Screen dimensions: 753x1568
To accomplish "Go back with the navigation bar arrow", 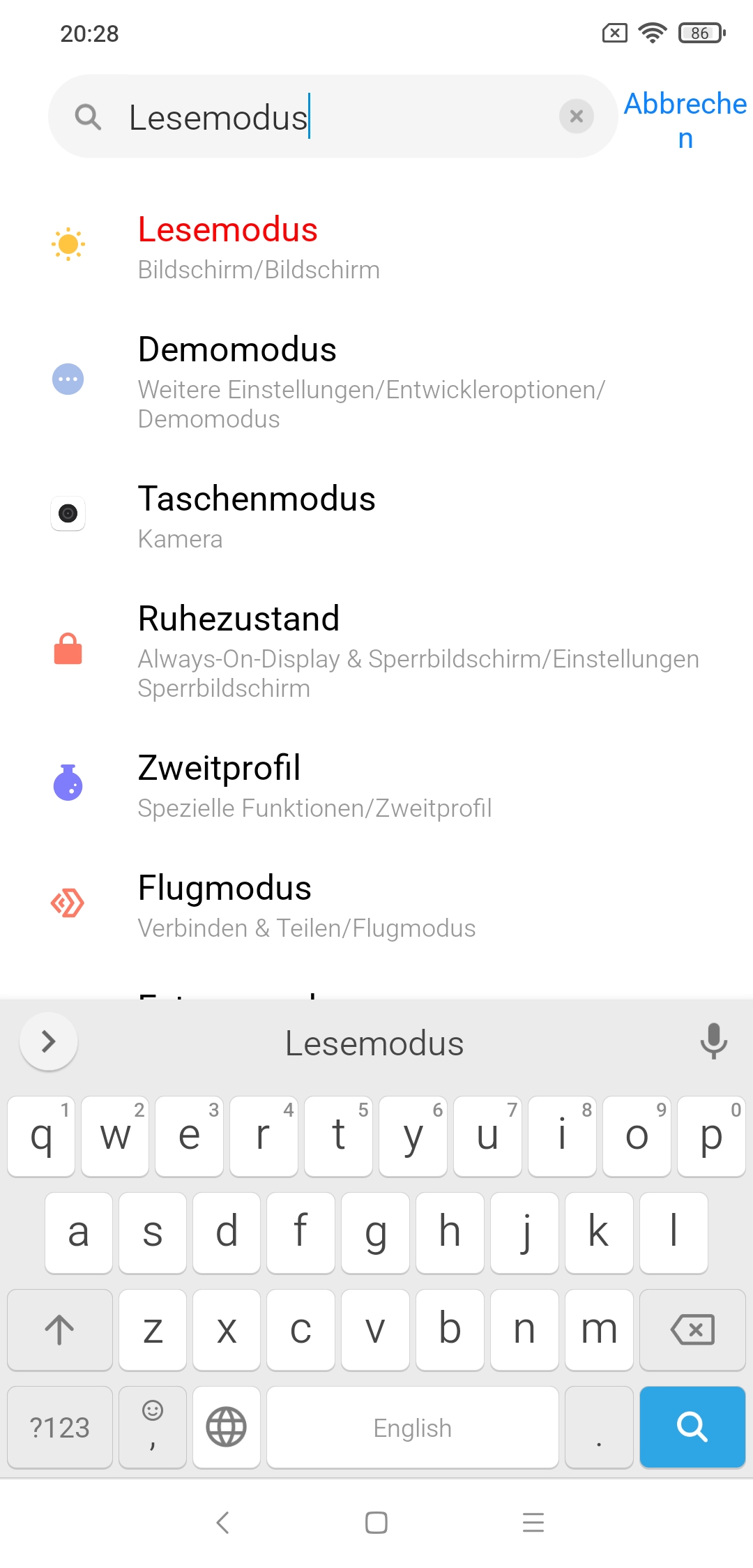I will tap(223, 1522).
